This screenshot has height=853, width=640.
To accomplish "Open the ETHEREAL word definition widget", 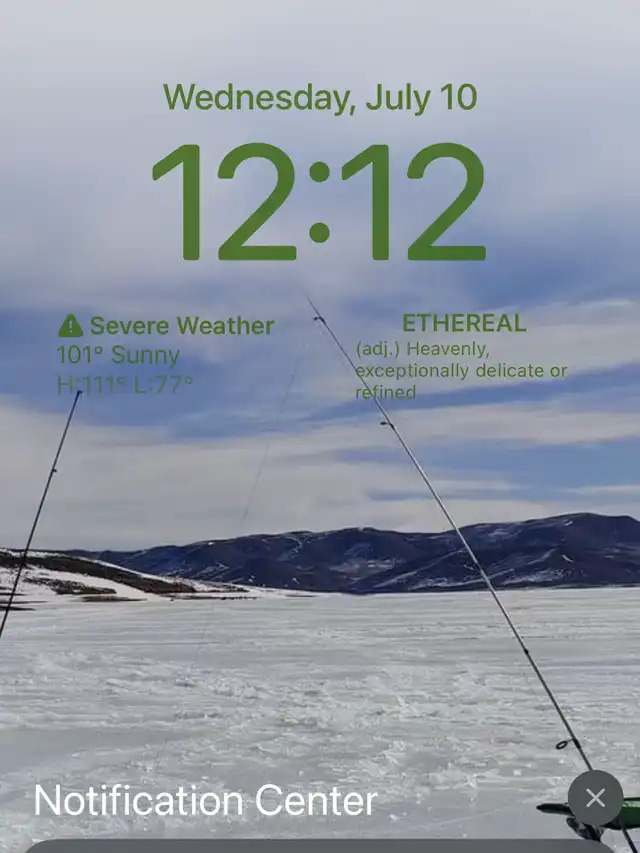I will [462, 356].
